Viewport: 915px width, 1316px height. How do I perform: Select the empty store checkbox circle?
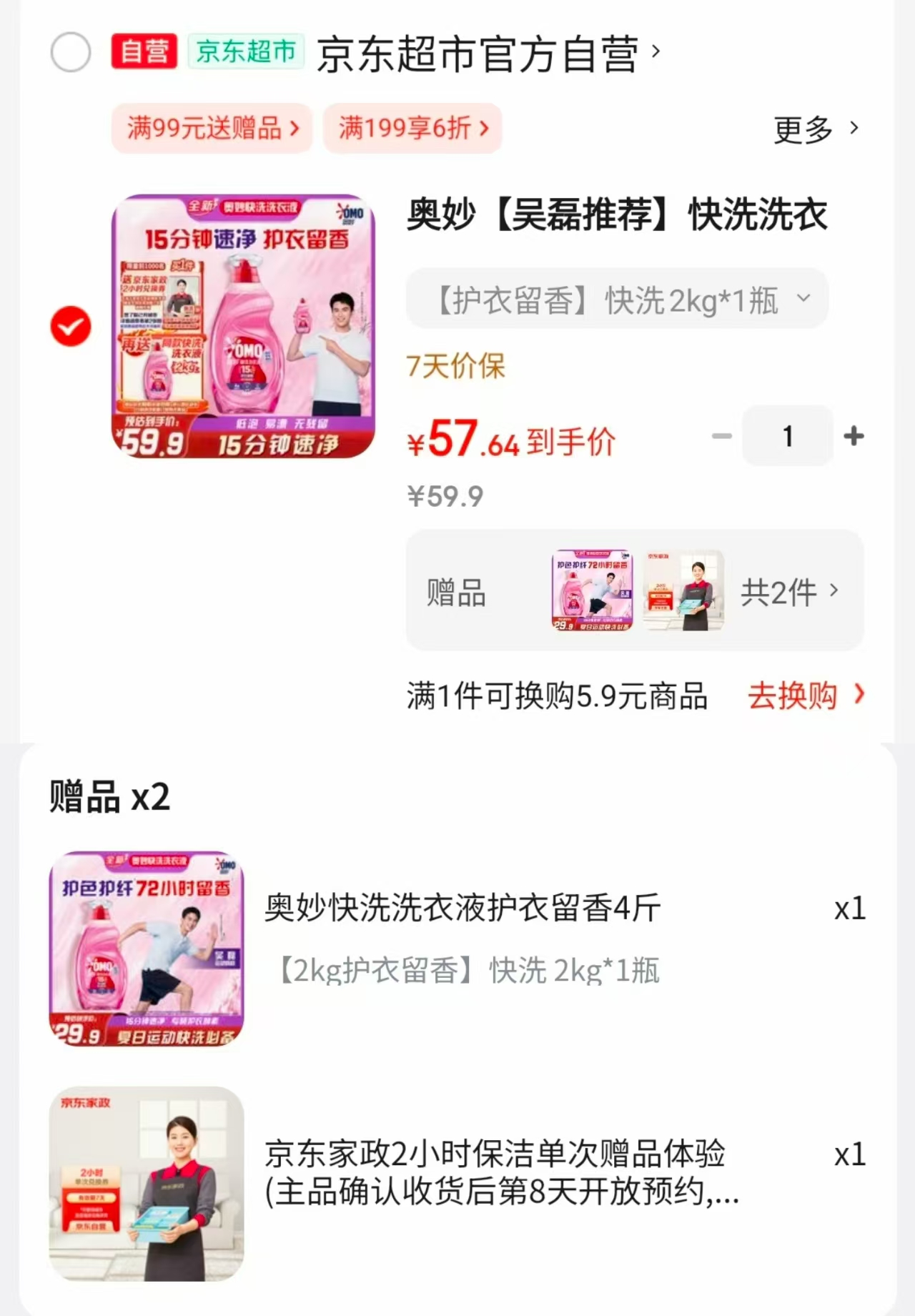click(70, 51)
